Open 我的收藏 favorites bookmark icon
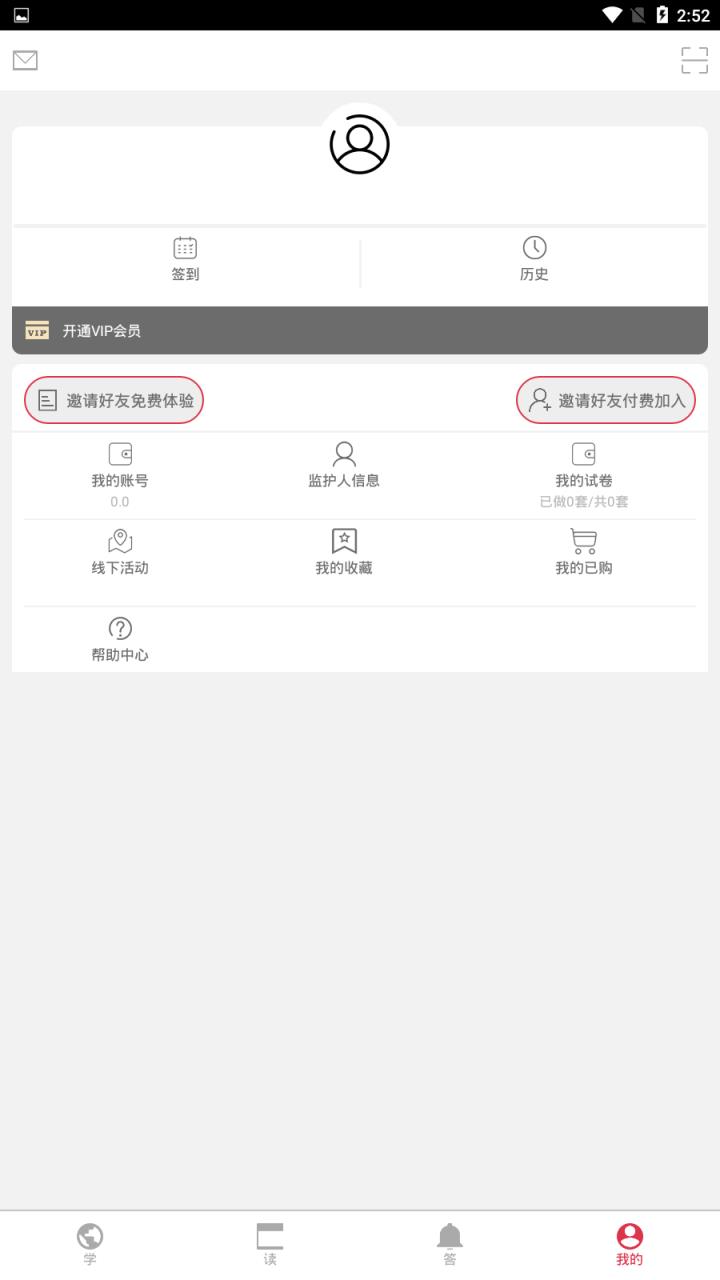 tap(343, 541)
